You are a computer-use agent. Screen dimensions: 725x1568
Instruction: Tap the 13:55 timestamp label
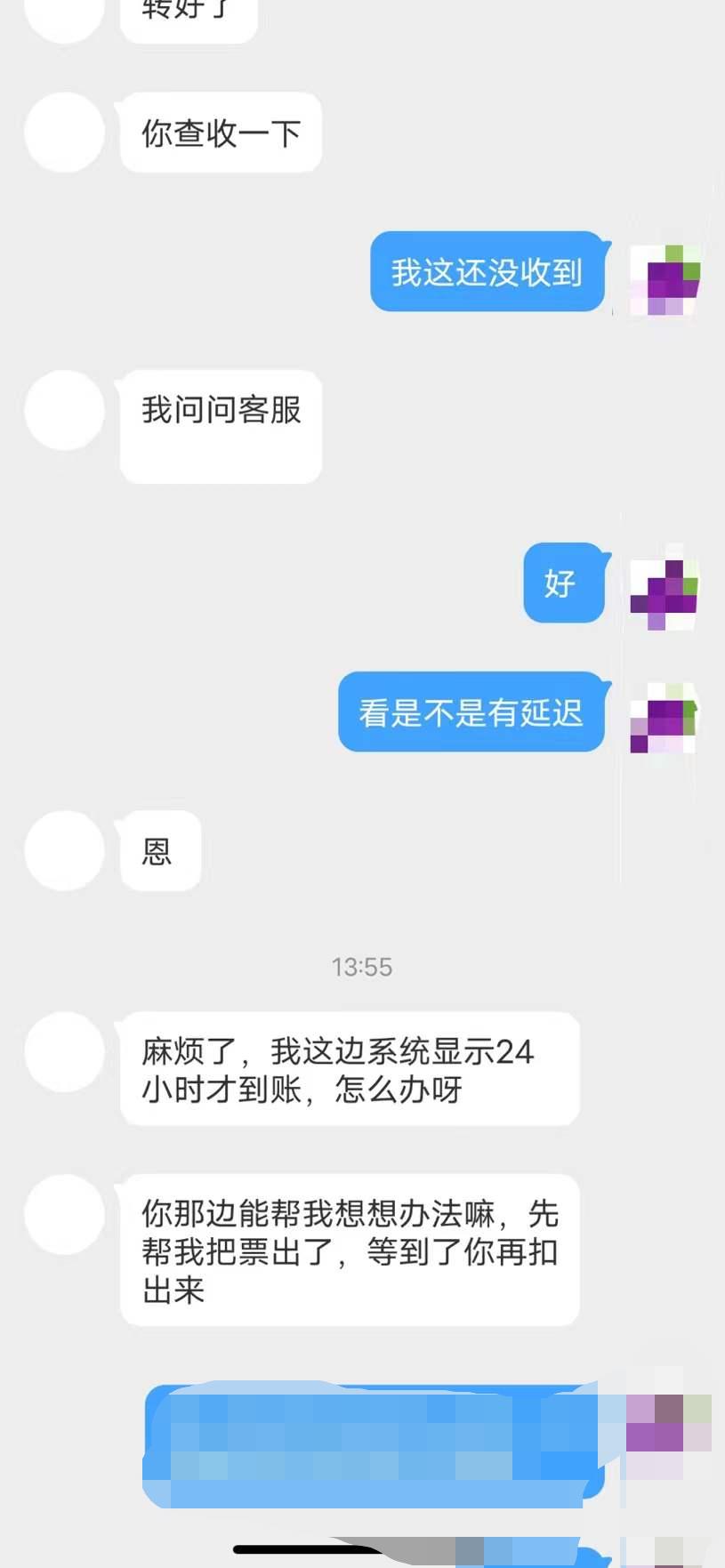tap(362, 967)
